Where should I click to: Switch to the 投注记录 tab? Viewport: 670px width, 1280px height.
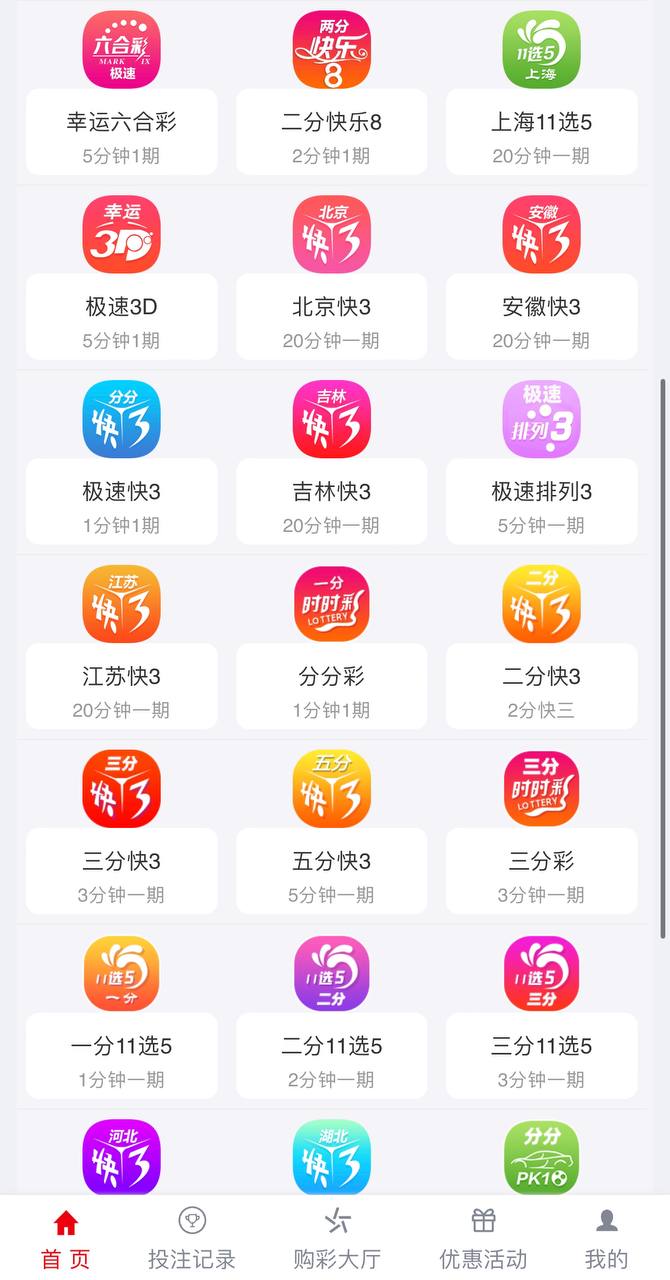click(x=191, y=1238)
